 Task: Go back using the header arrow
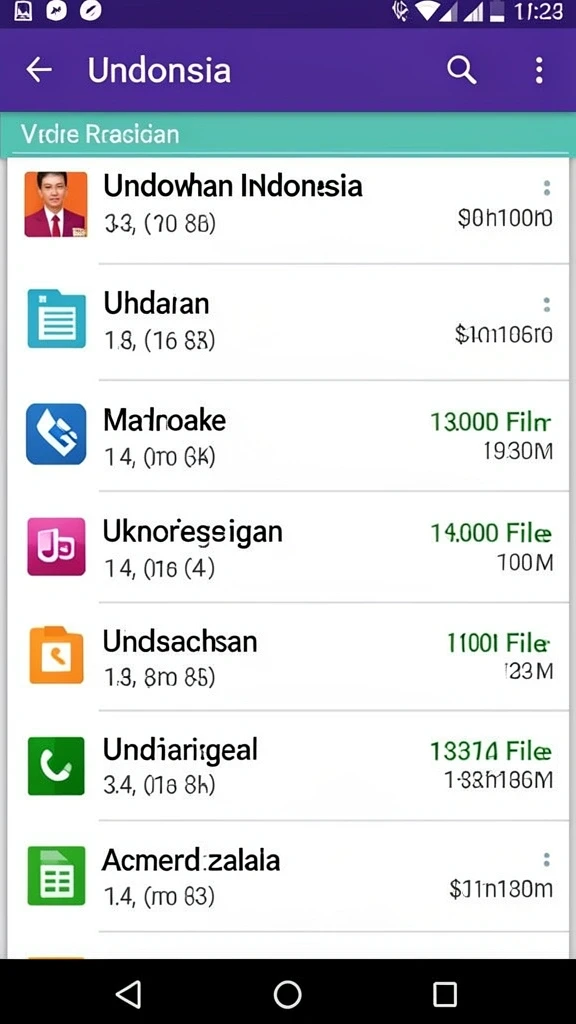pos(39,70)
